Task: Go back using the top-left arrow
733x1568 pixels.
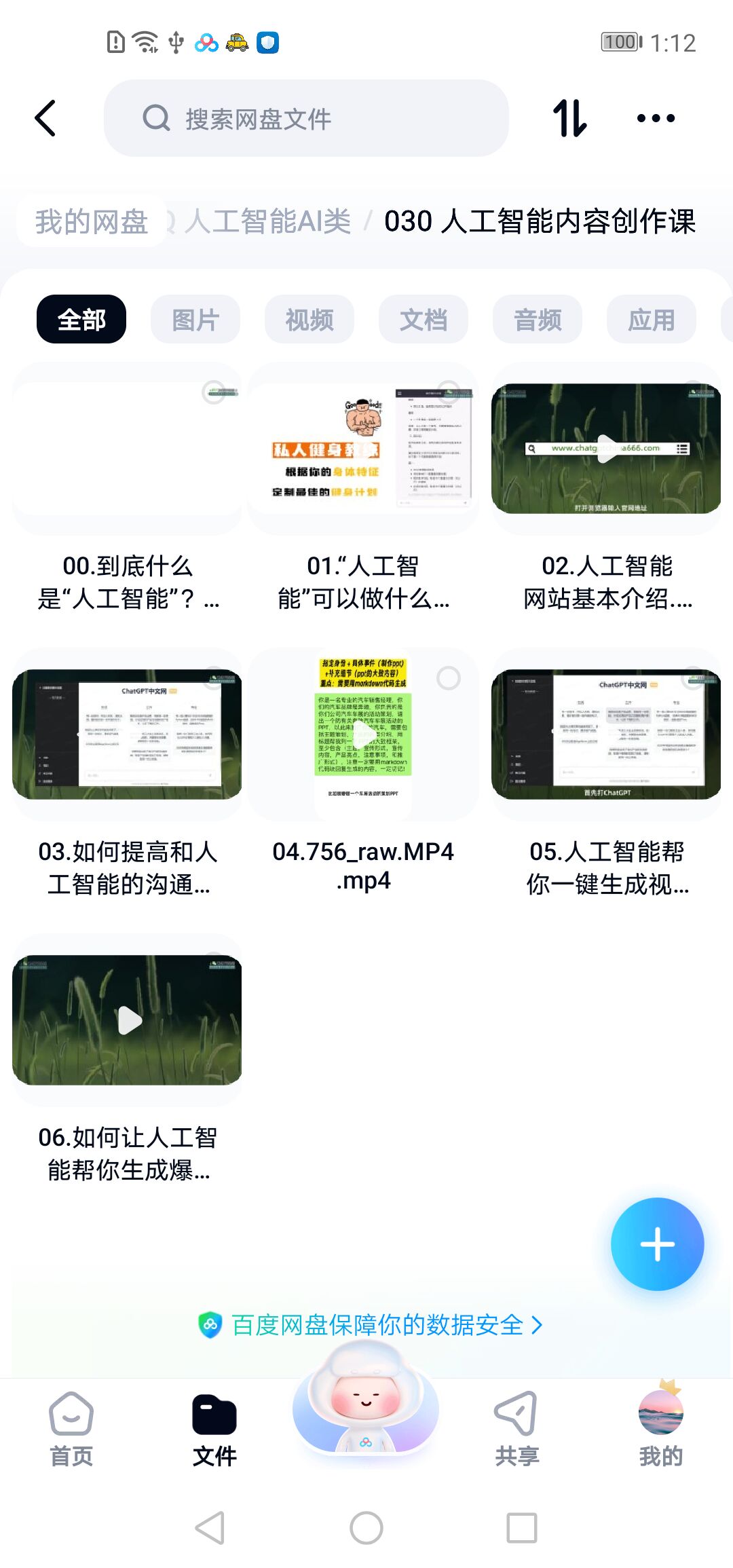Action: 45,118
